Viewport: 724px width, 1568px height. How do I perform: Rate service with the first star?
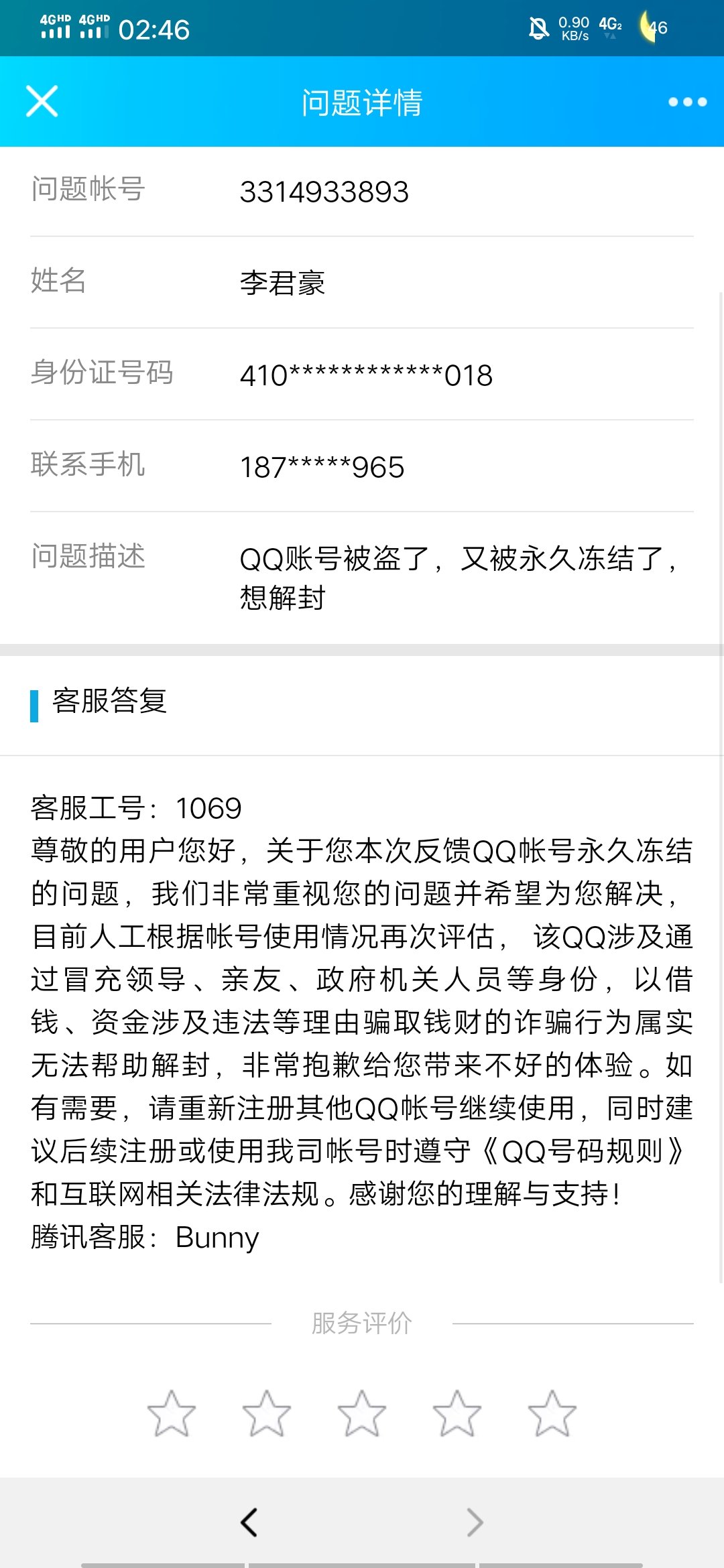[171, 1412]
